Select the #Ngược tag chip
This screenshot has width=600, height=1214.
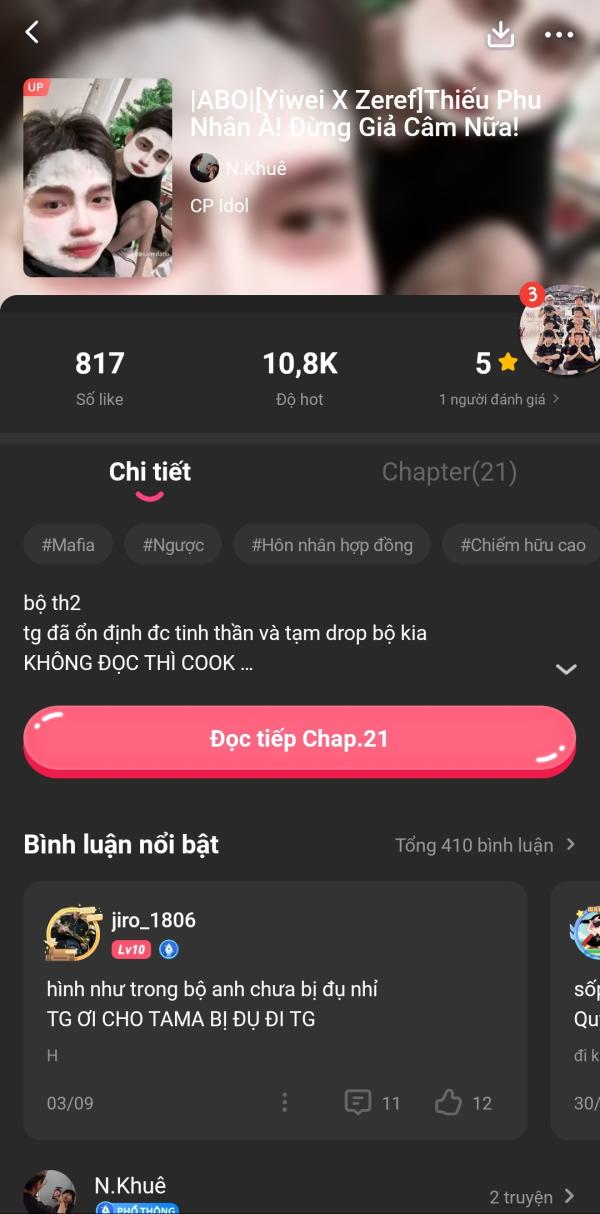(x=173, y=545)
